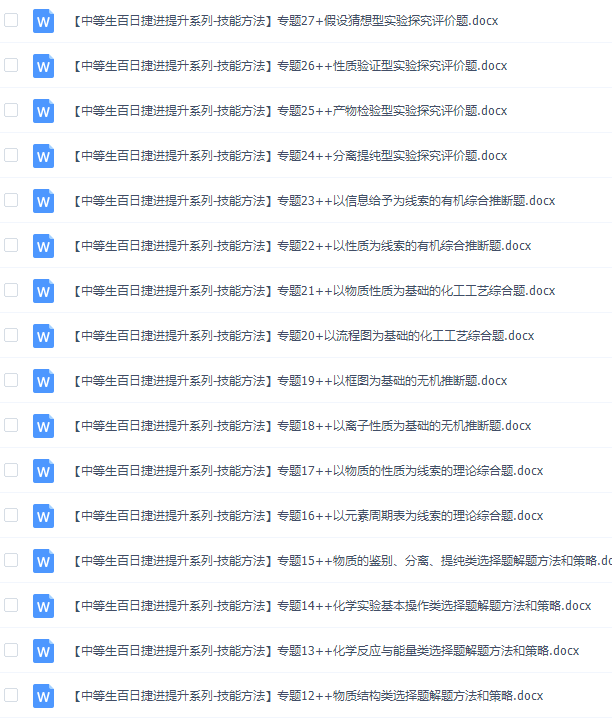Open 专题18 以离子性质为基础的无机推断题.docx
The height and width of the screenshot is (718, 612).
point(302,426)
